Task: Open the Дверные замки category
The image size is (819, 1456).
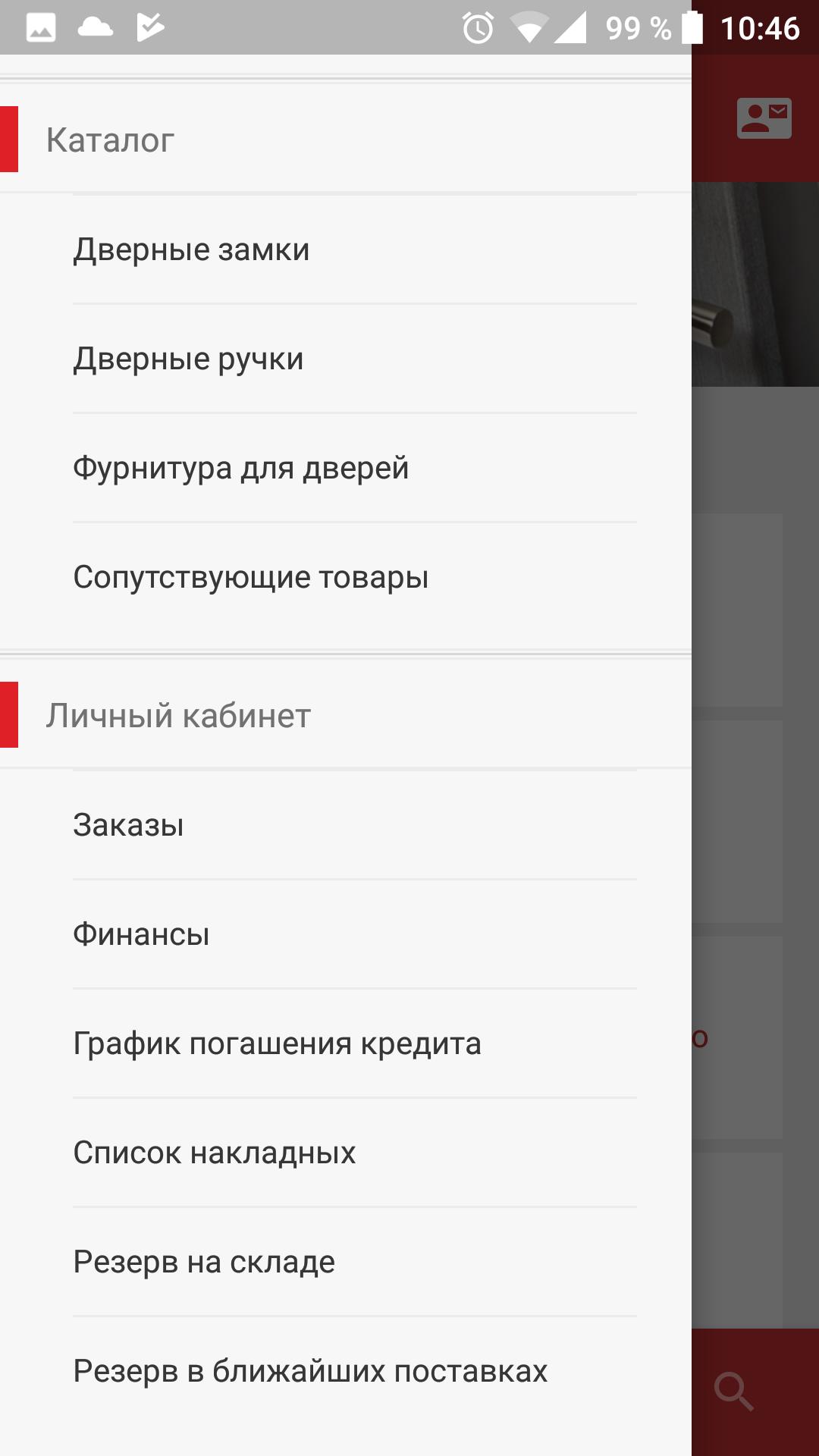Action: tap(191, 249)
